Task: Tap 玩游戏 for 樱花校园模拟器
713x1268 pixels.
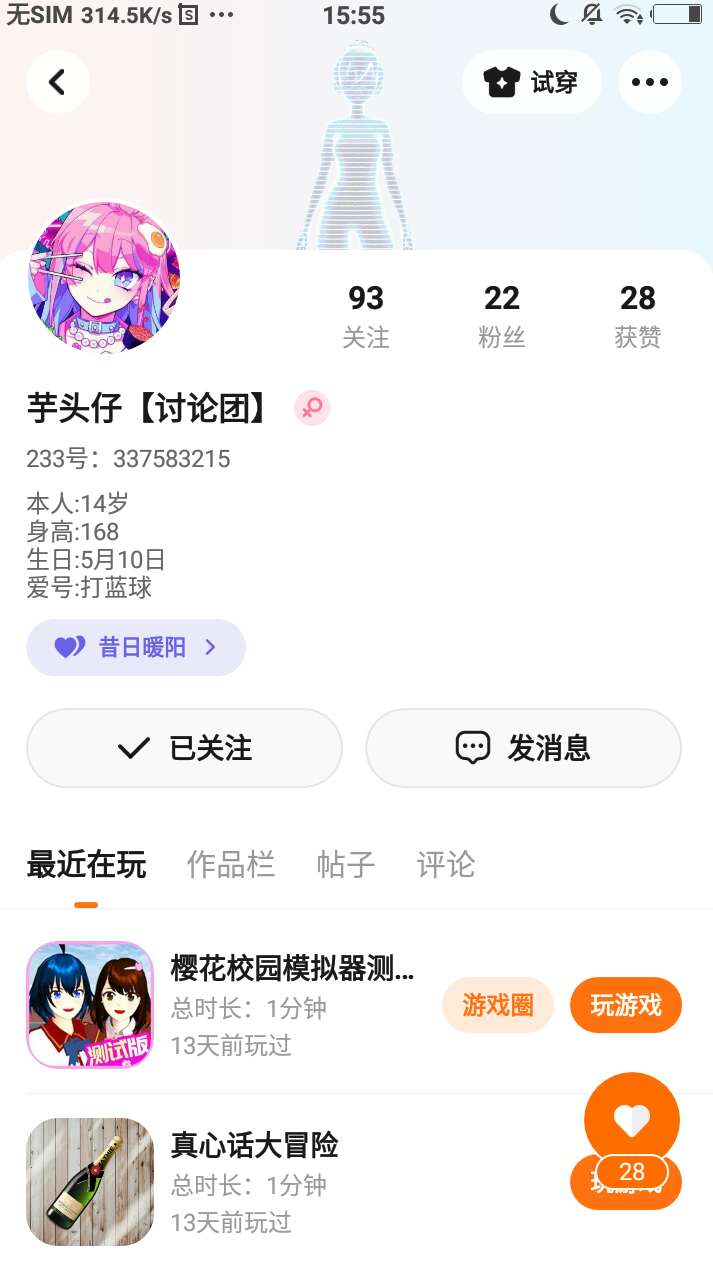Action: pos(626,1005)
